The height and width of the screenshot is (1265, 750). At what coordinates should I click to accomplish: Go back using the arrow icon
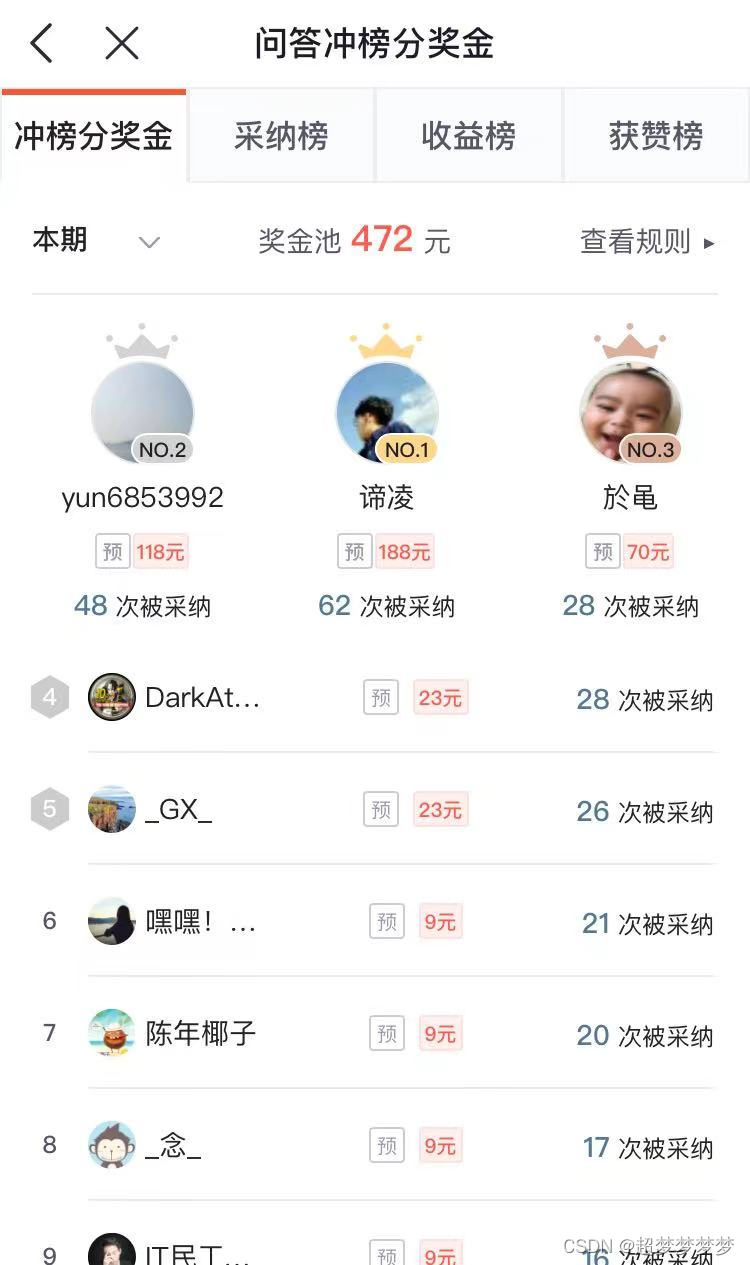(x=41, y=44)
